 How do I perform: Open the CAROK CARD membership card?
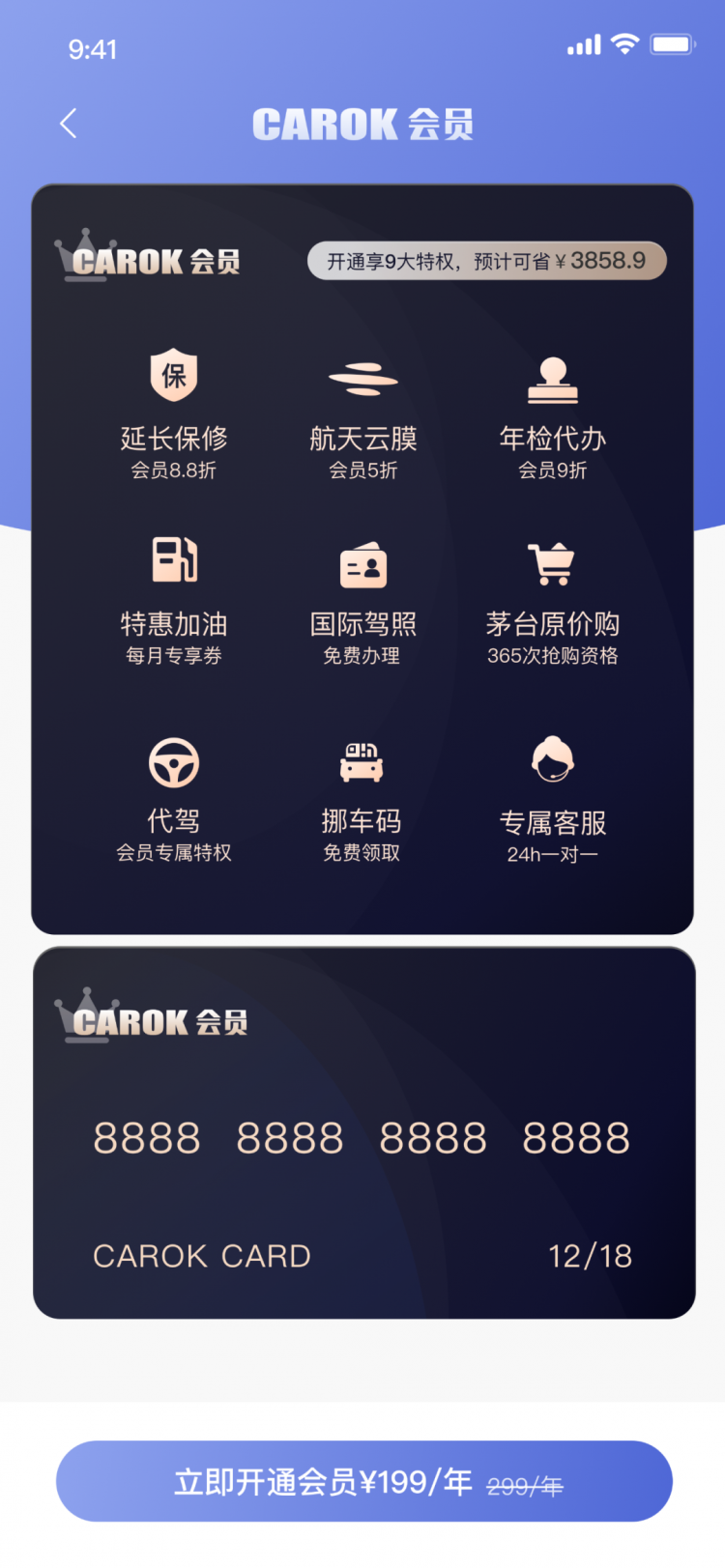pyautogui.click(x=363, y=1133)
